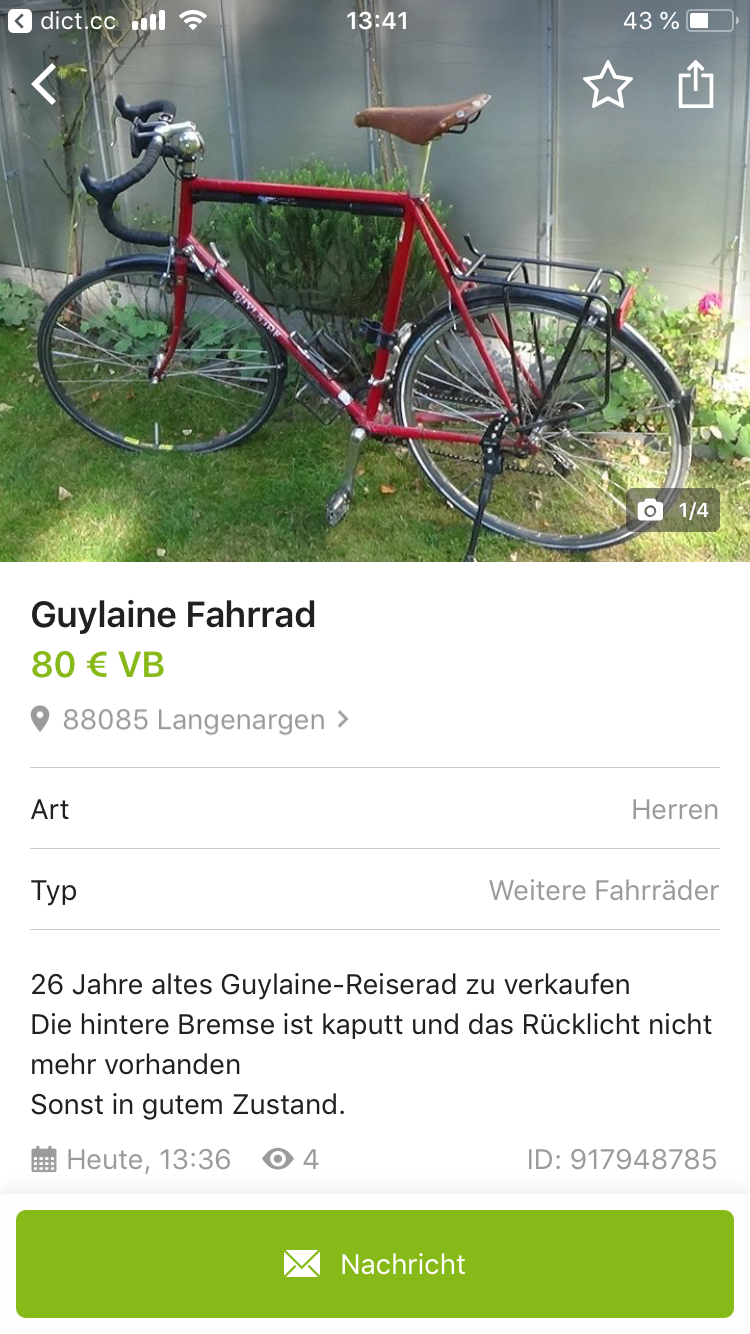Viewport: 750px width, 1334px height.
Task: Go back from the Guylaine Fahrrad listing
Action: pos(44,85)
